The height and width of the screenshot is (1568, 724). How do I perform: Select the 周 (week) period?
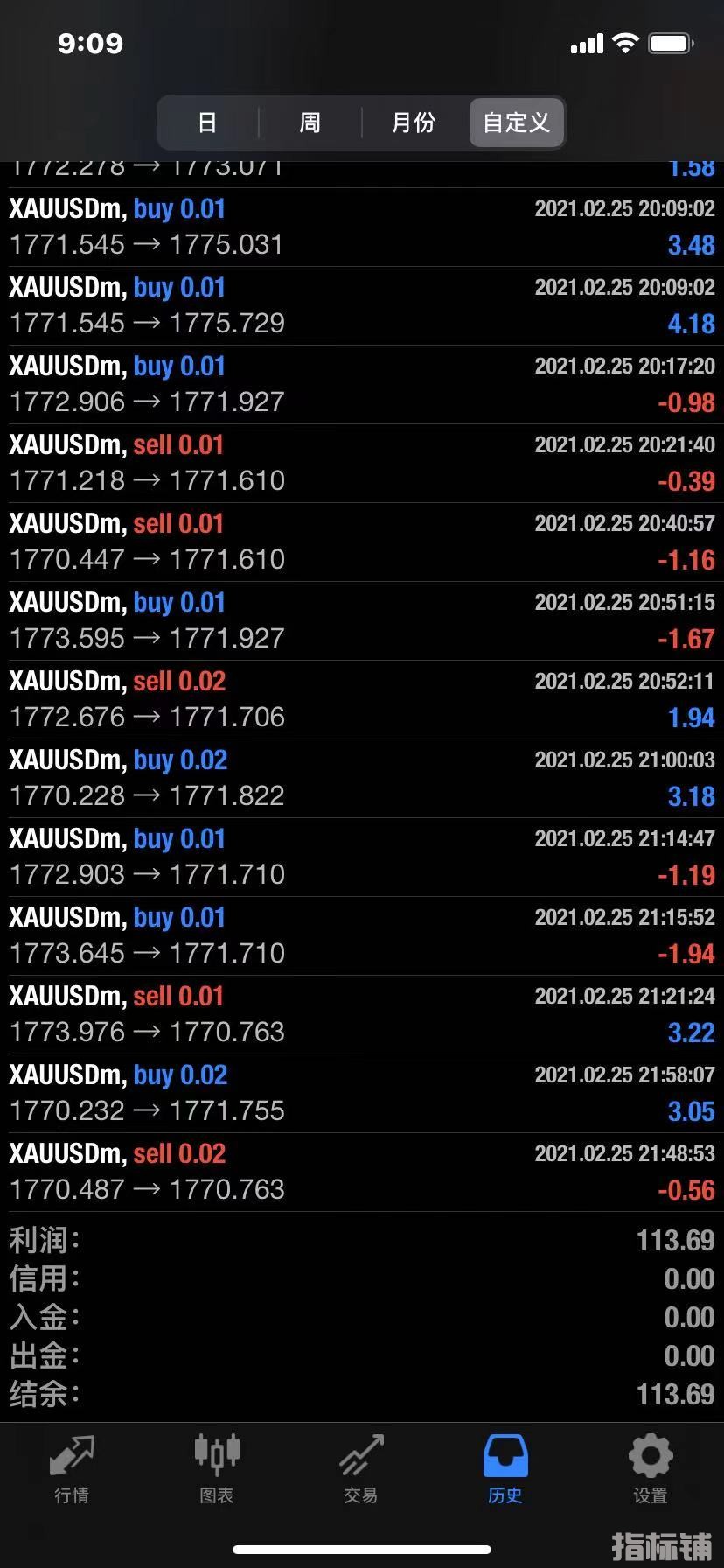click(x=310, y=122)
